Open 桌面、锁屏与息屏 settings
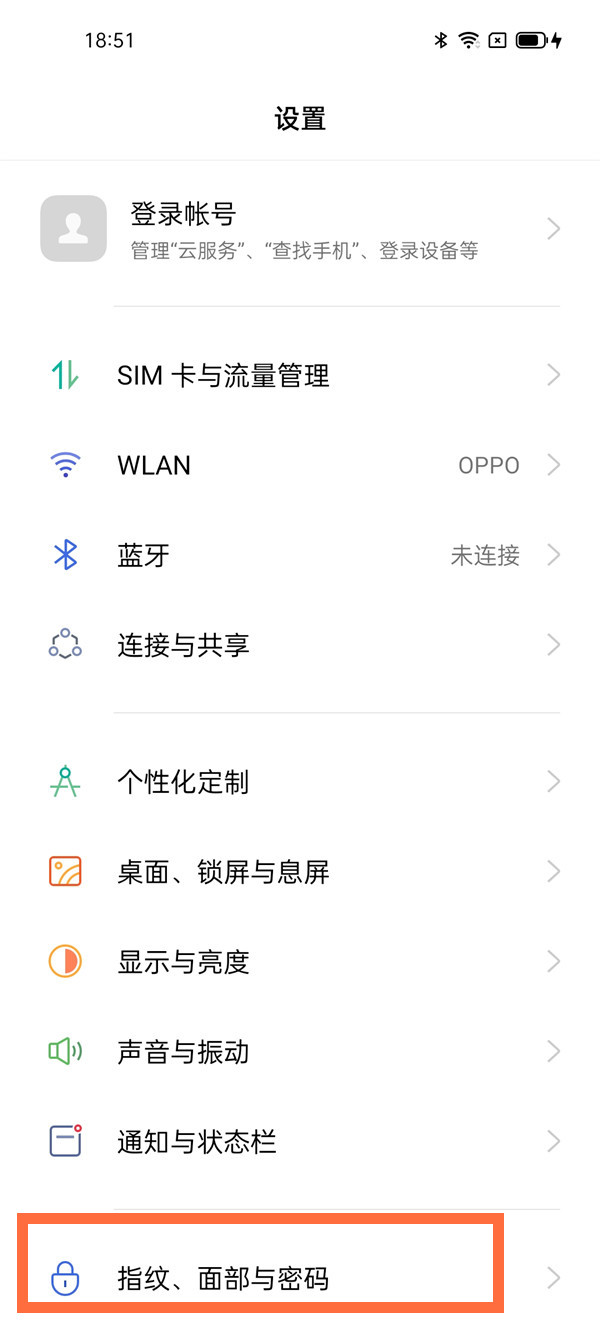Image resolution: width=600 pixels, height=1333 pixels. click(300, 872)
